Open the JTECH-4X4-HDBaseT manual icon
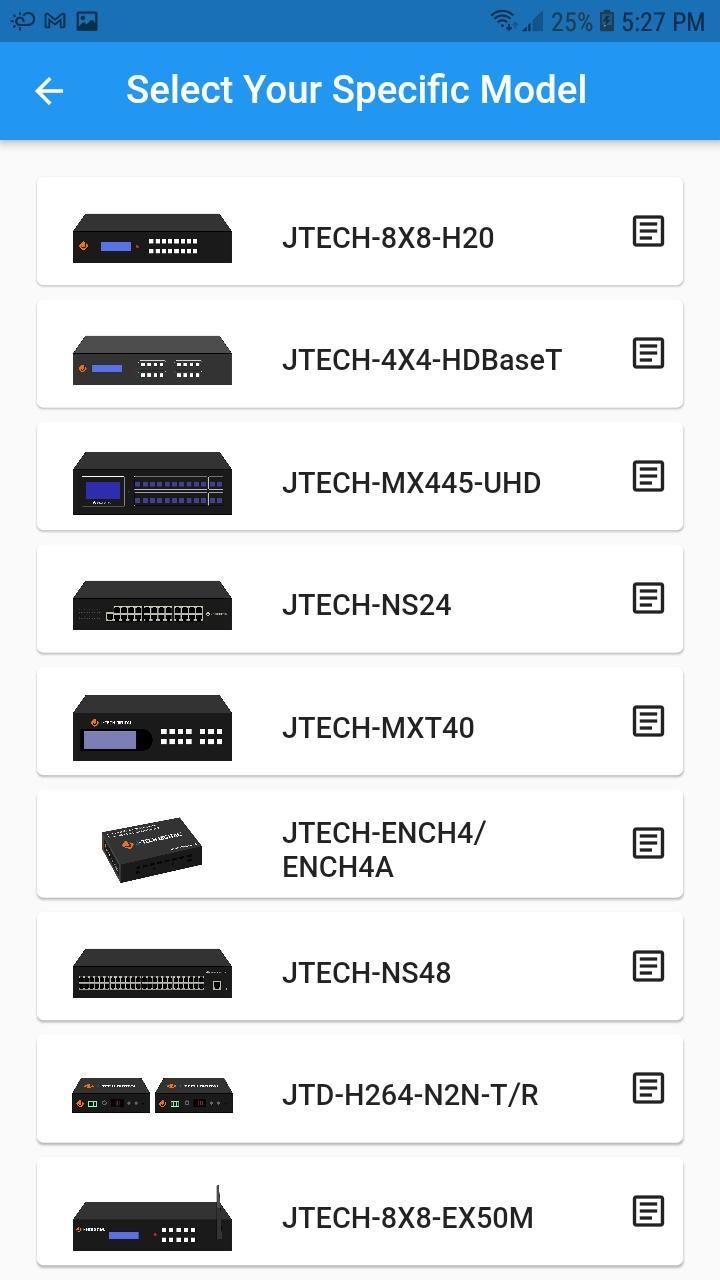 coord(648,352)
